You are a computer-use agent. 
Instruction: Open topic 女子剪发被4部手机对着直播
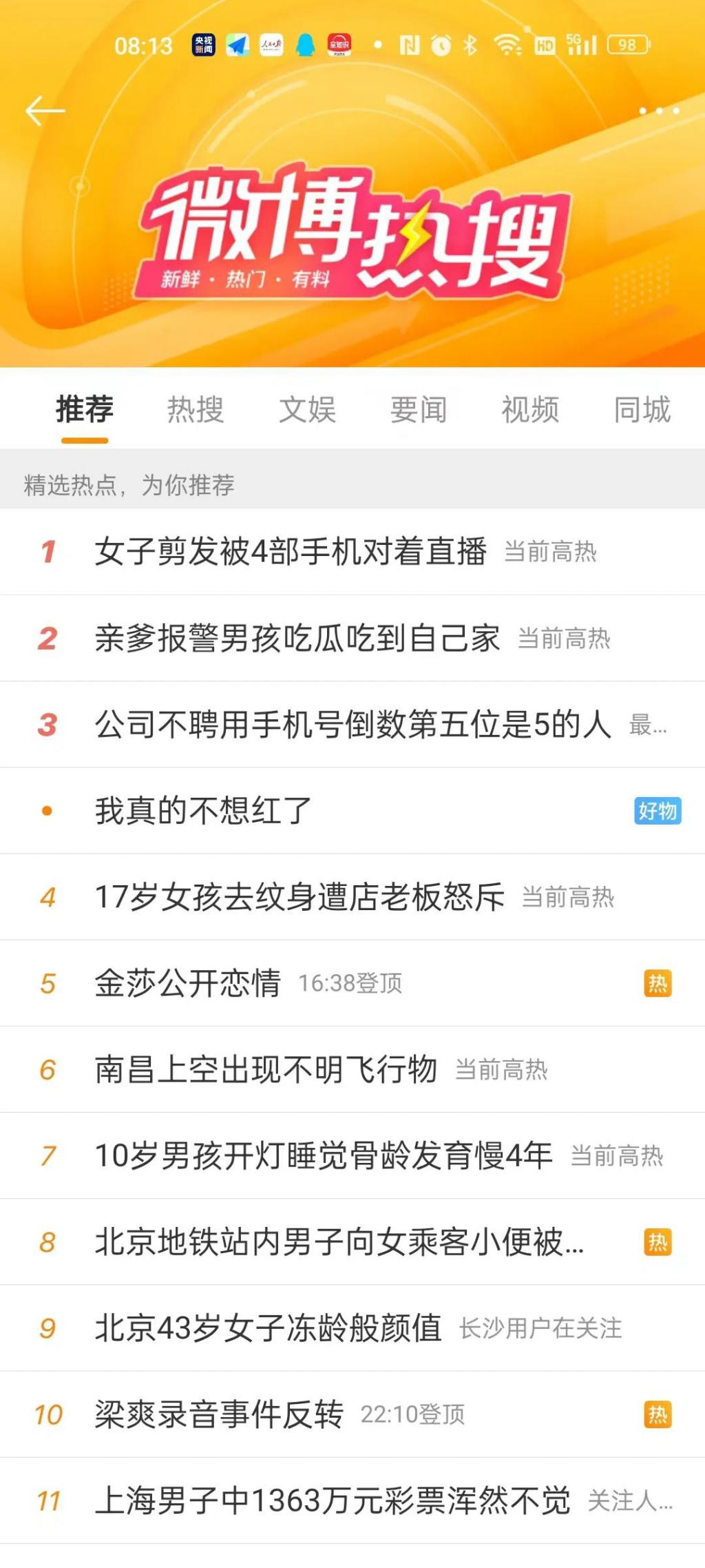(291, 551)
